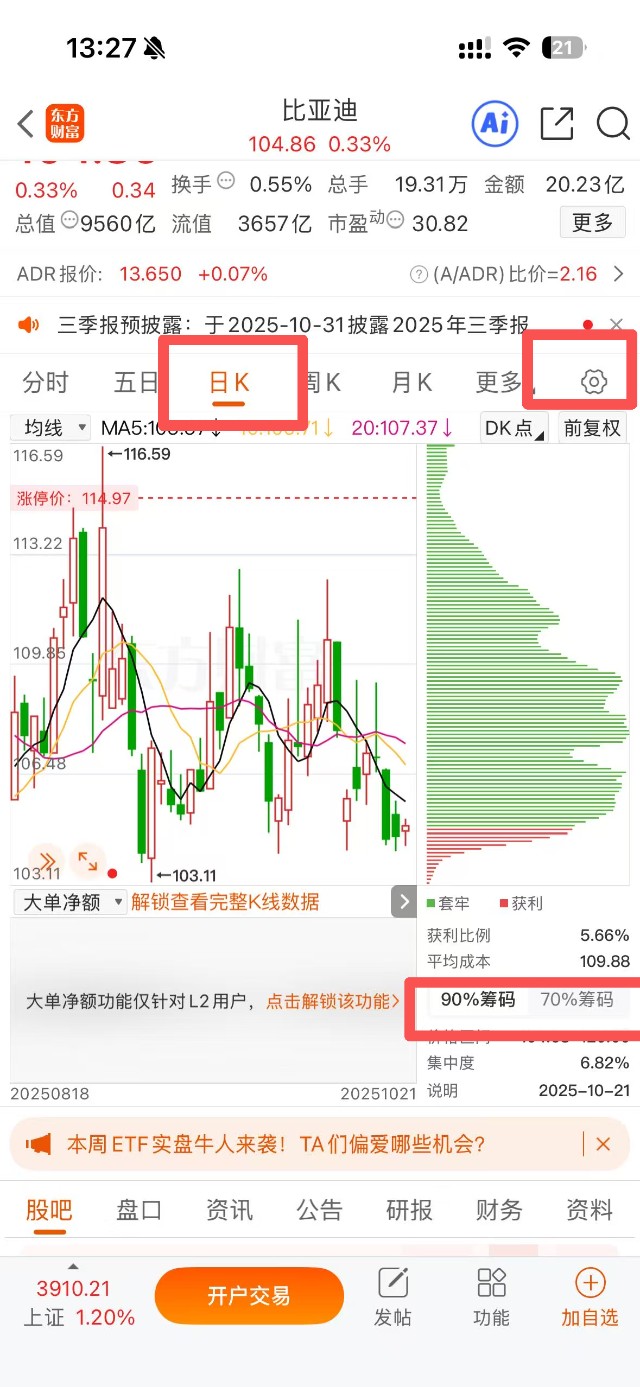Share this stock page

pos(556,124)
